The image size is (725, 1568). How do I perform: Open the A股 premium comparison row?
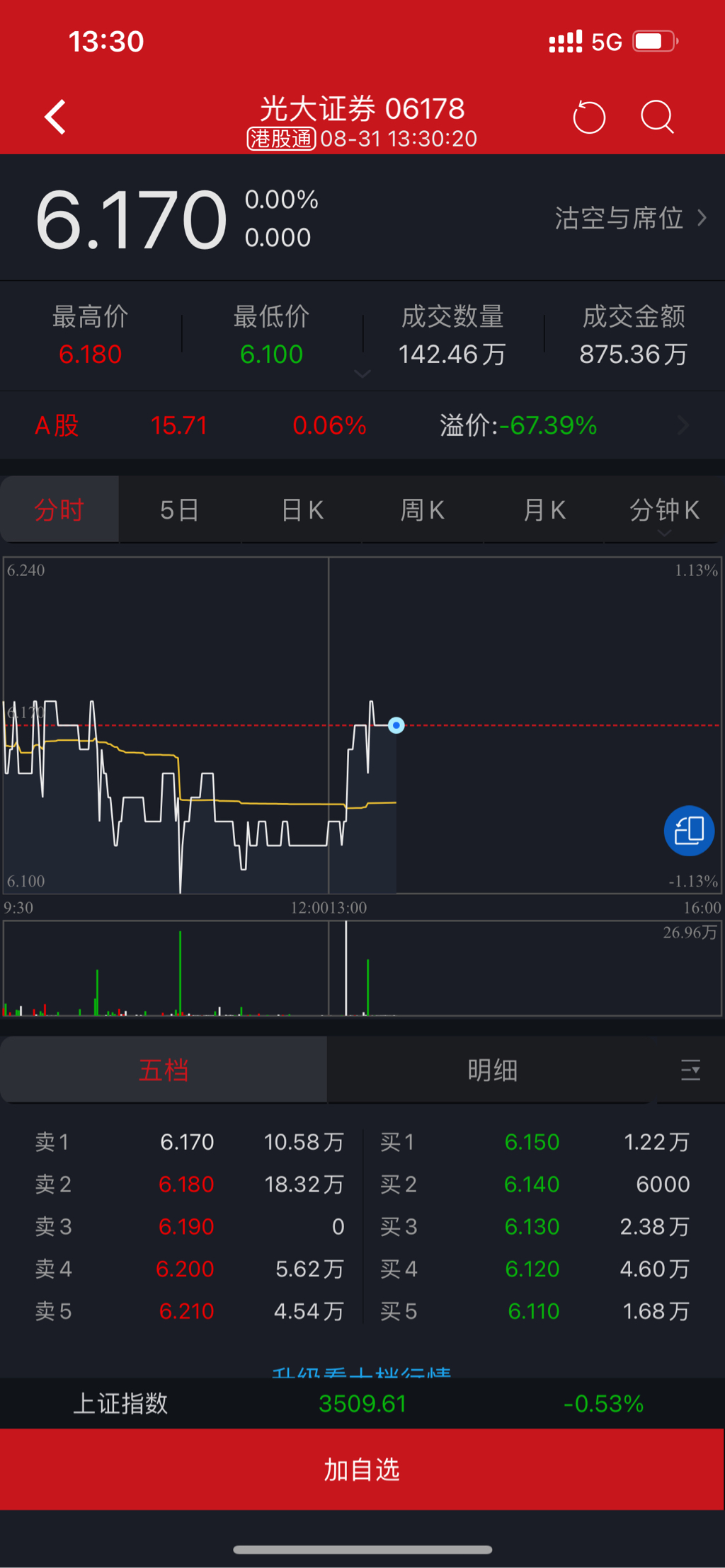tap(362, 425)
